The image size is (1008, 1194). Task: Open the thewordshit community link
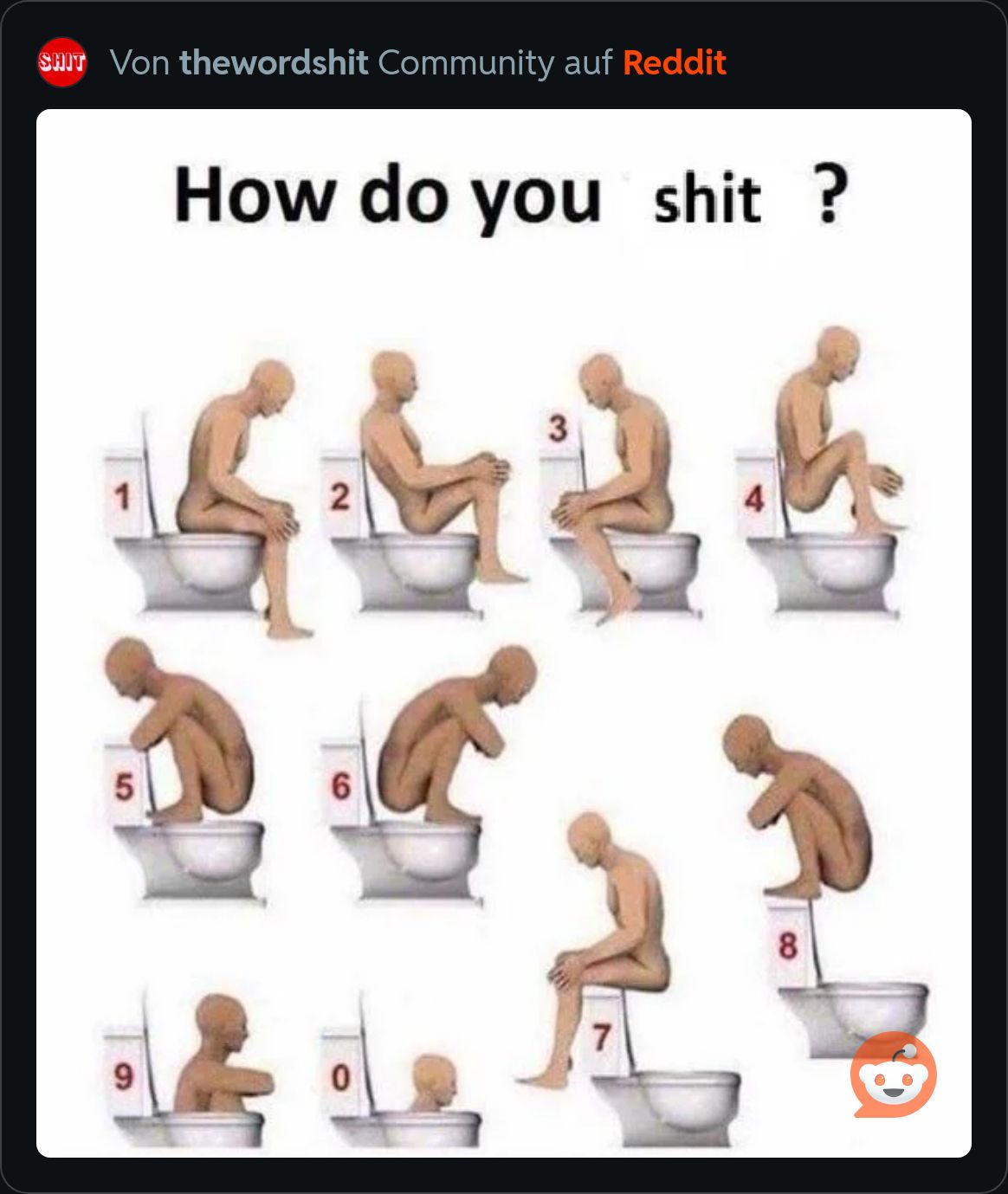coord(274,63)
